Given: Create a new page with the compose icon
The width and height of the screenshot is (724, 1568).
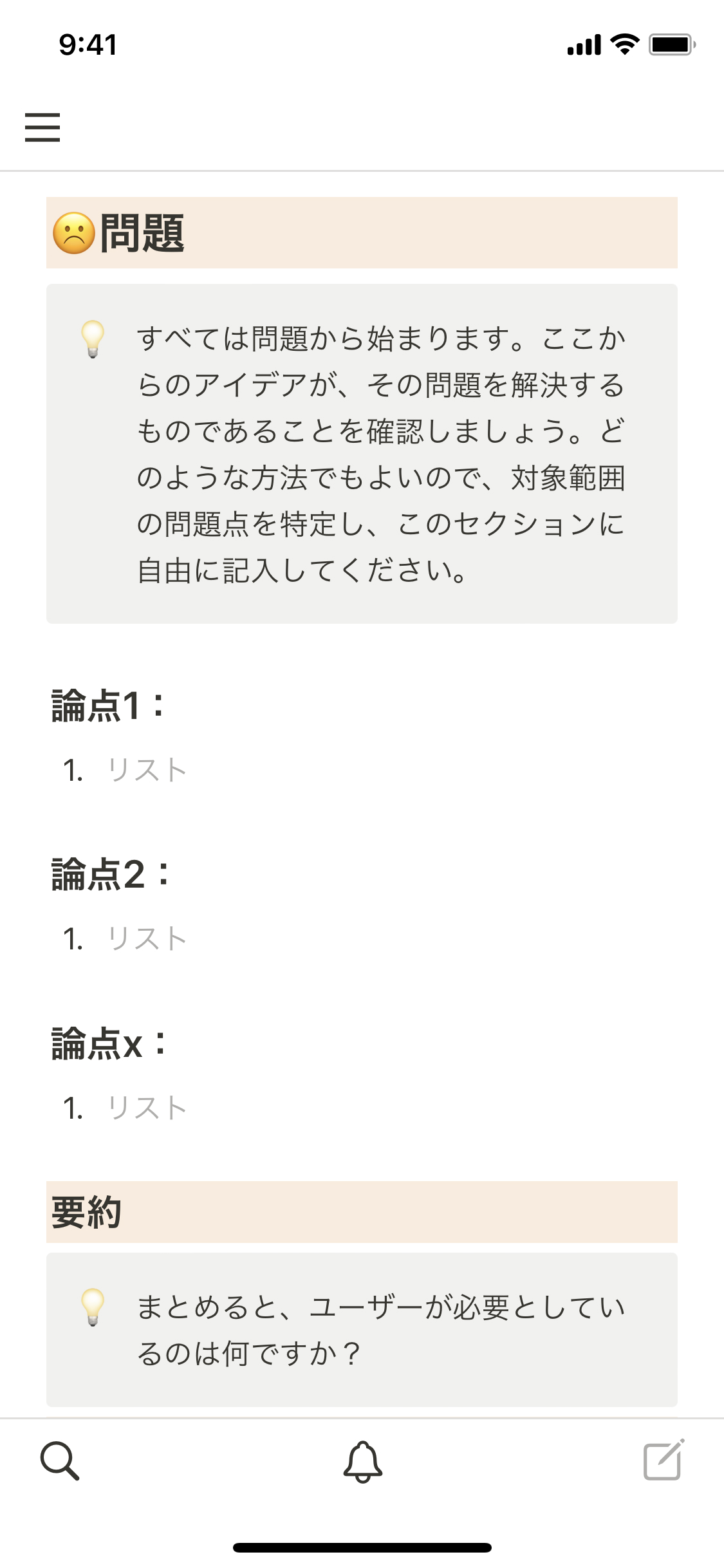Looking at the screenshot, I should pyautogui.click(x=664, y=1460).
